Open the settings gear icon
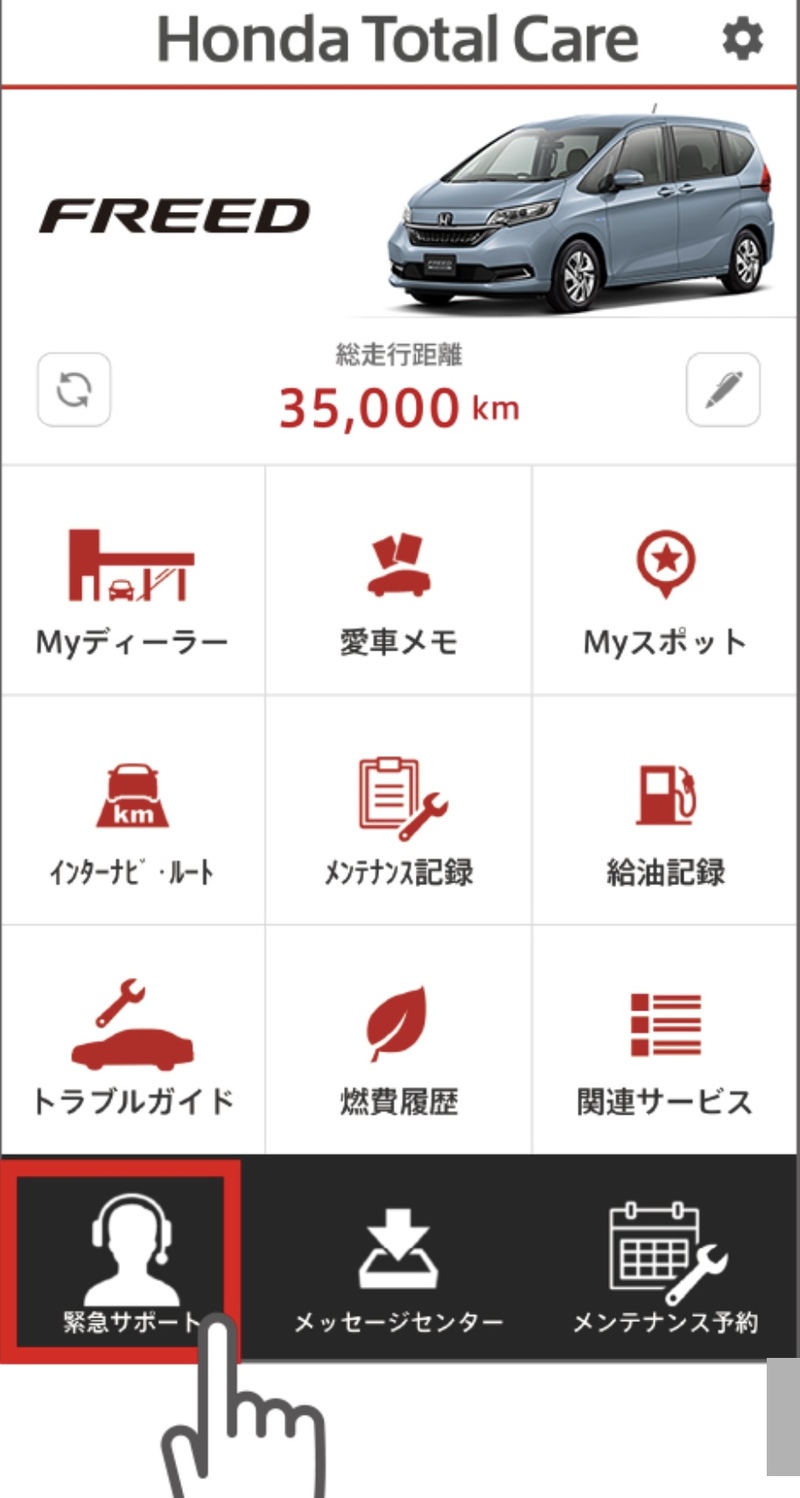The image size is (800, 1498). (x=743, y=39)
